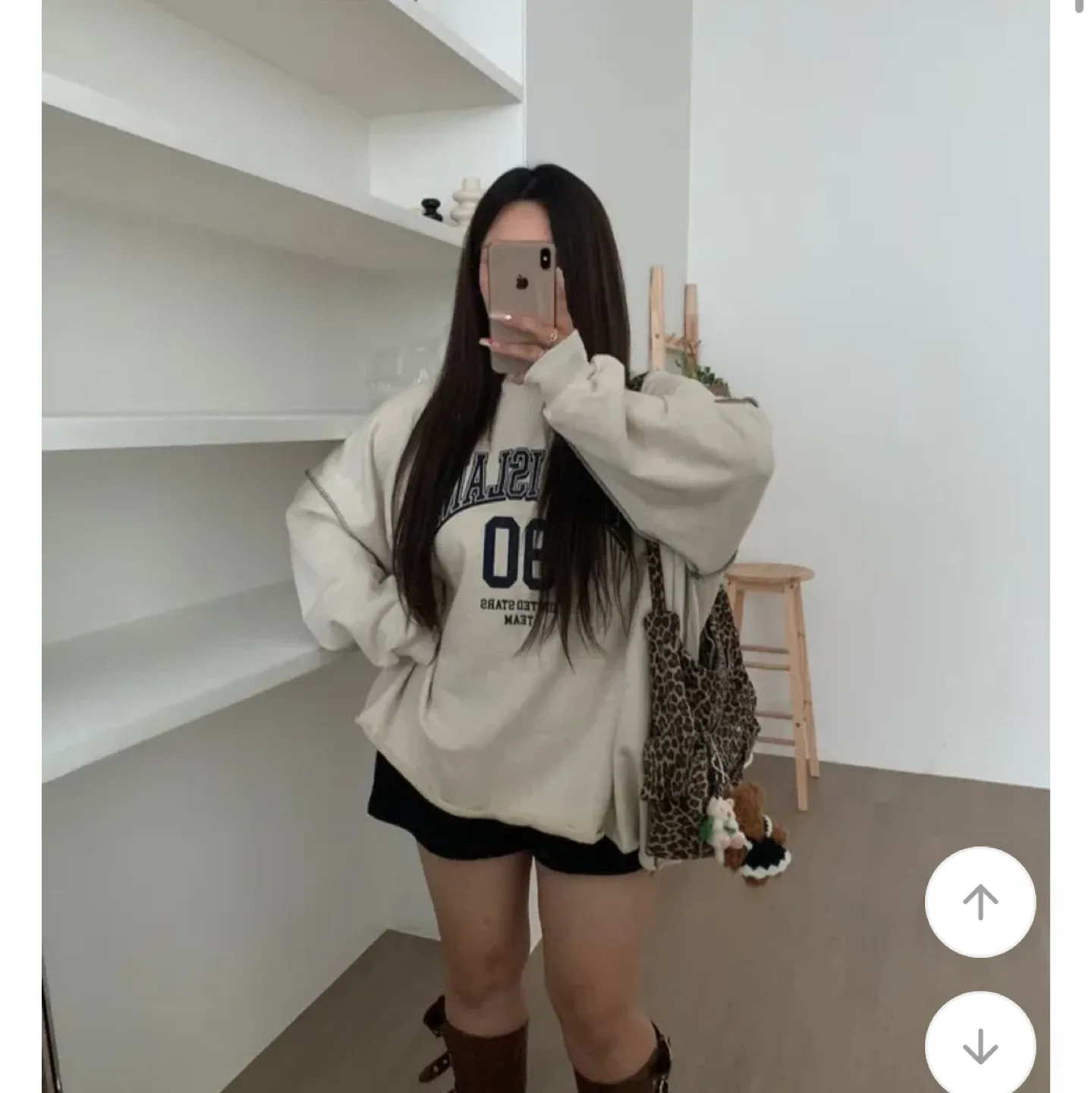Tap the scroll-to-top arrow button
The image size is (1092, 1093).
coord(980,902)
